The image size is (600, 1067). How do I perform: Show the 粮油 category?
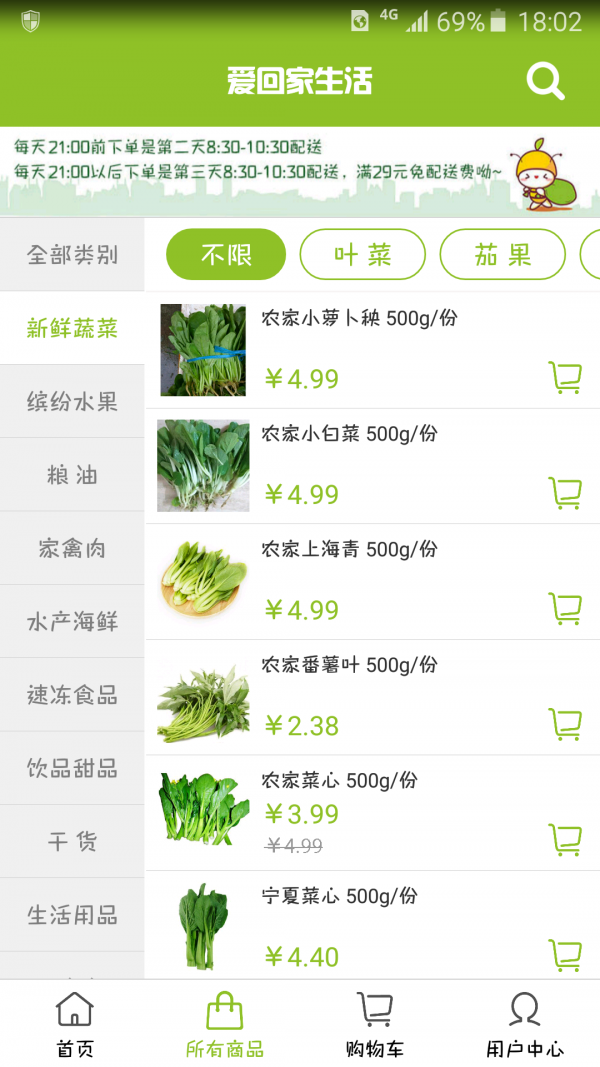click(x=72, y=475)
